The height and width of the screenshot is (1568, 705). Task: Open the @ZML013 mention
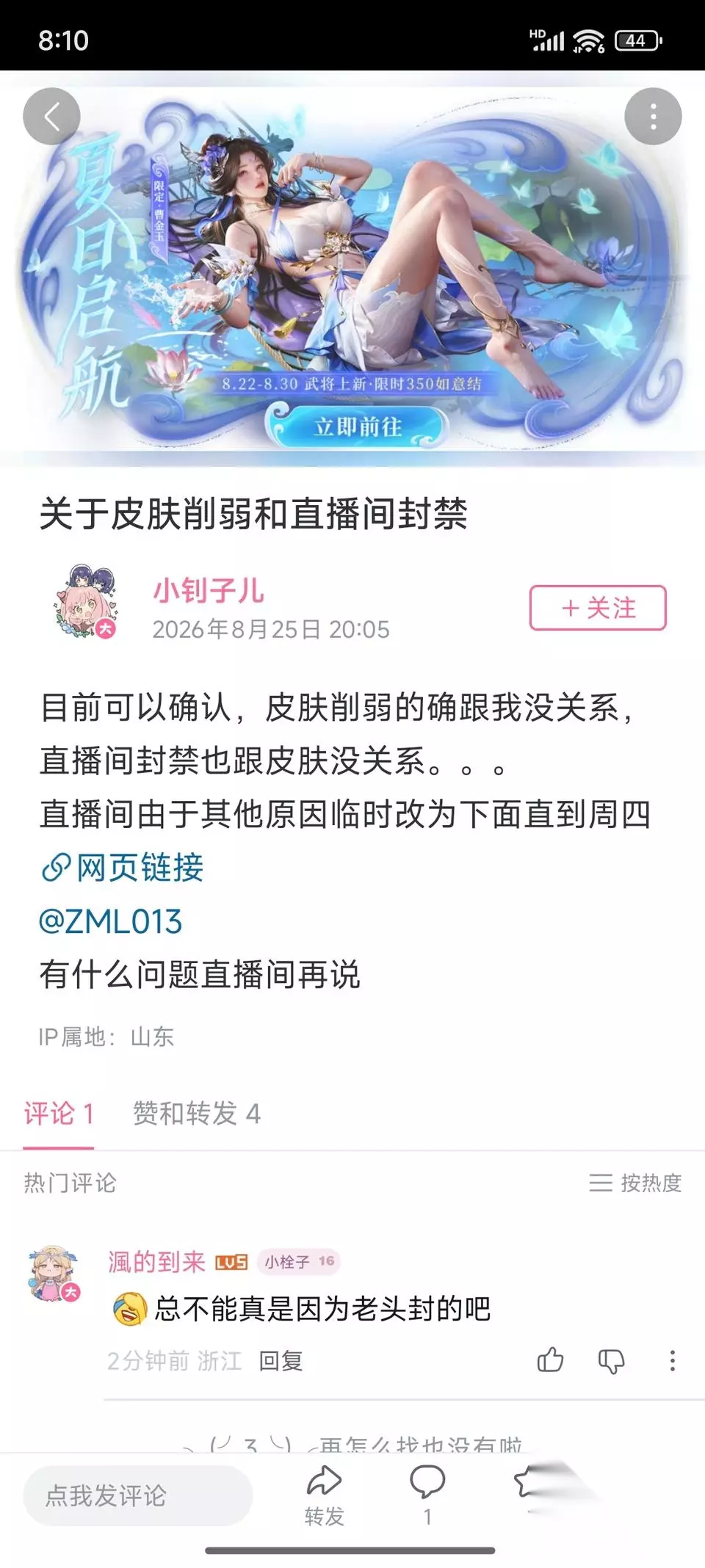coord(110,921)
